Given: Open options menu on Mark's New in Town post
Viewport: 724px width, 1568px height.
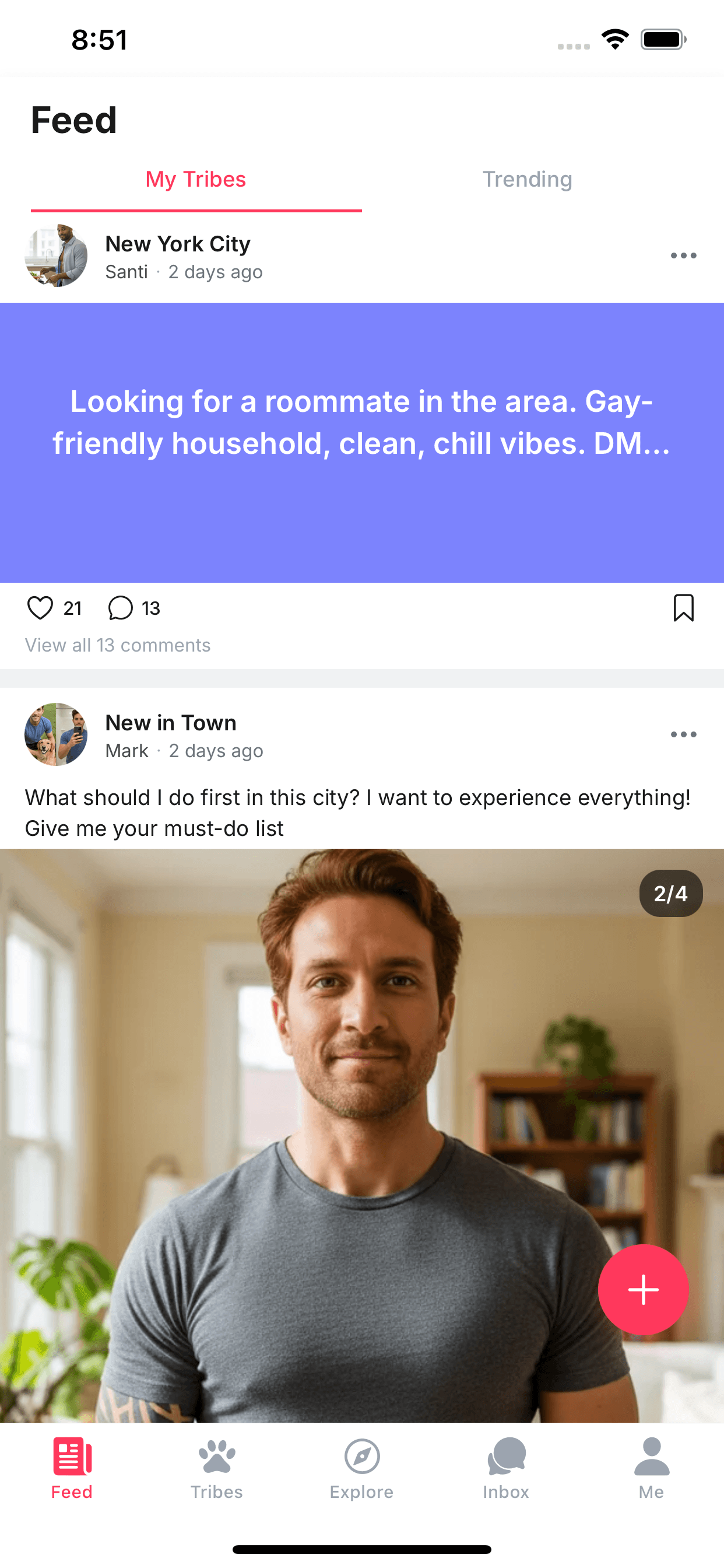Looking at the screenshot, I should coord(683,734).
